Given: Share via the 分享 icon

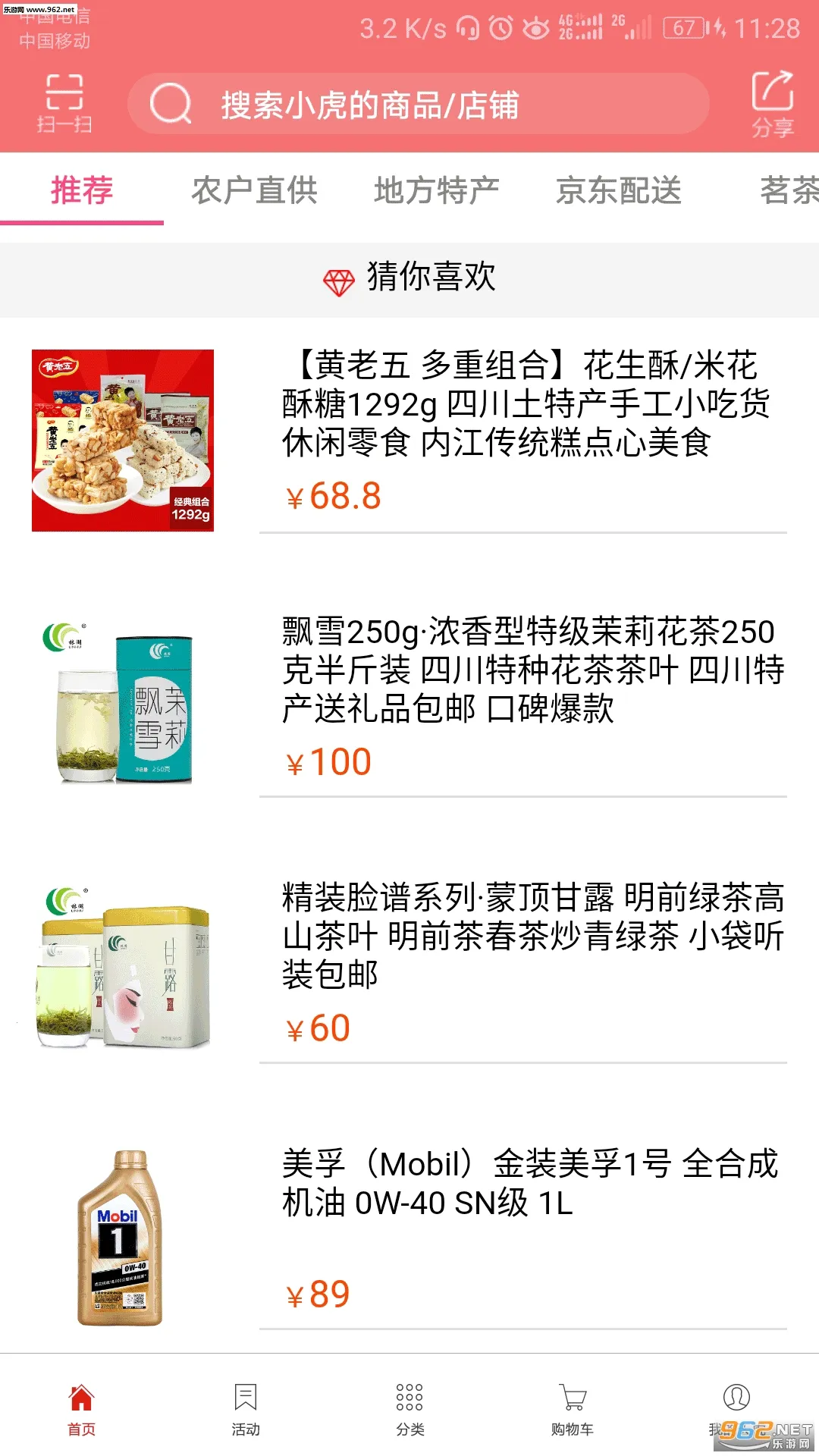Looking at the screenshot, I should pyautogui.click(x=772, y=105).
